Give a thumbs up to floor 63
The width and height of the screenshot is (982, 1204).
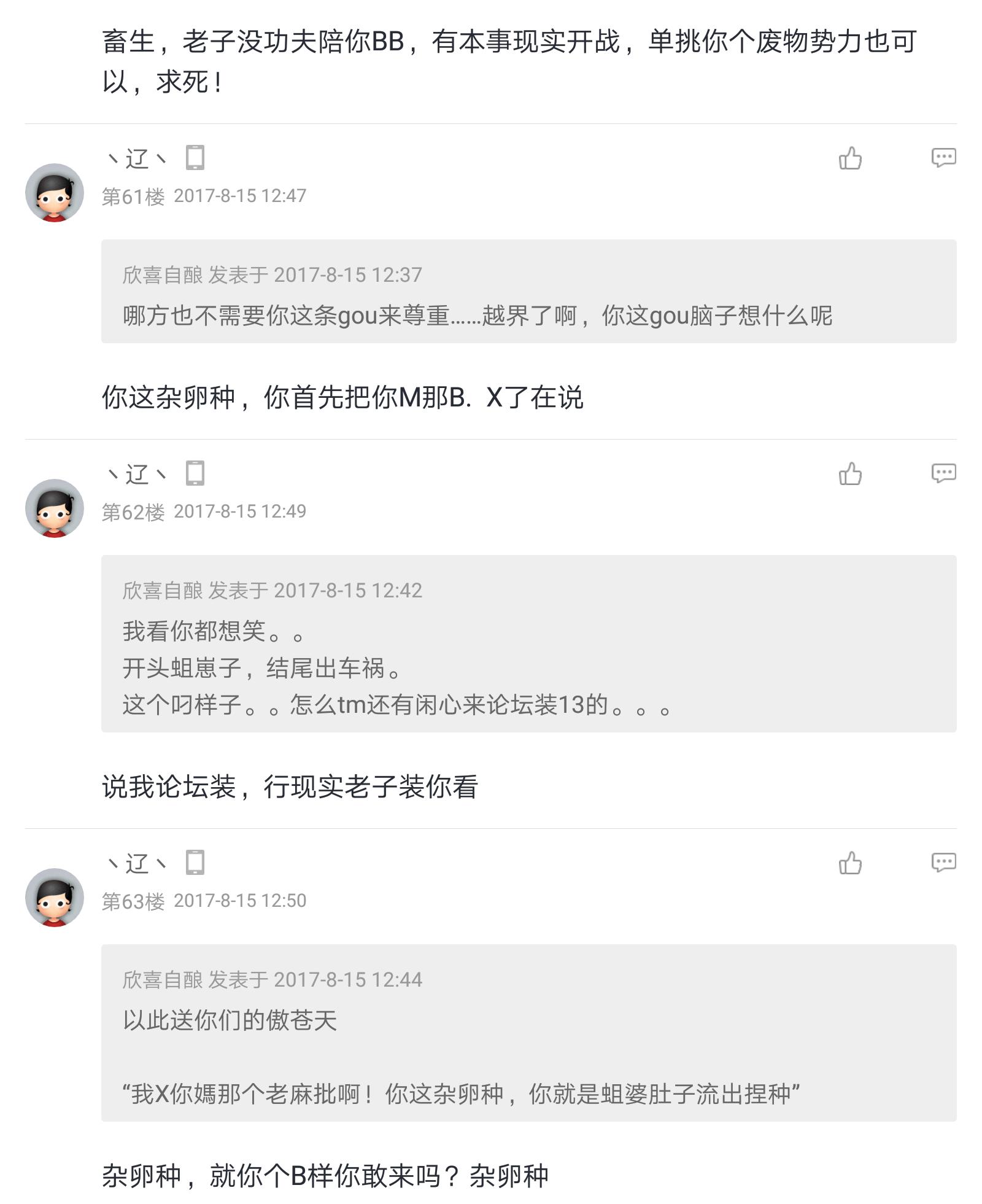(850, 863)
